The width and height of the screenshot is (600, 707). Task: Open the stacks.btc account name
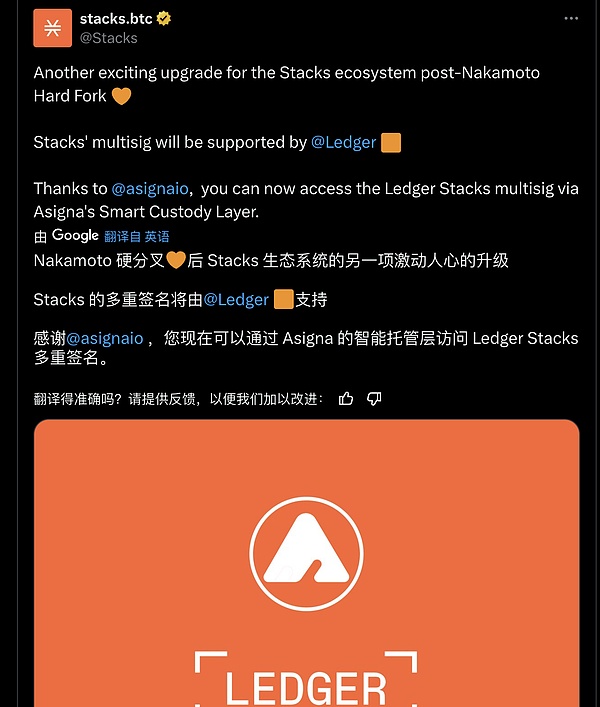(116, 19)
